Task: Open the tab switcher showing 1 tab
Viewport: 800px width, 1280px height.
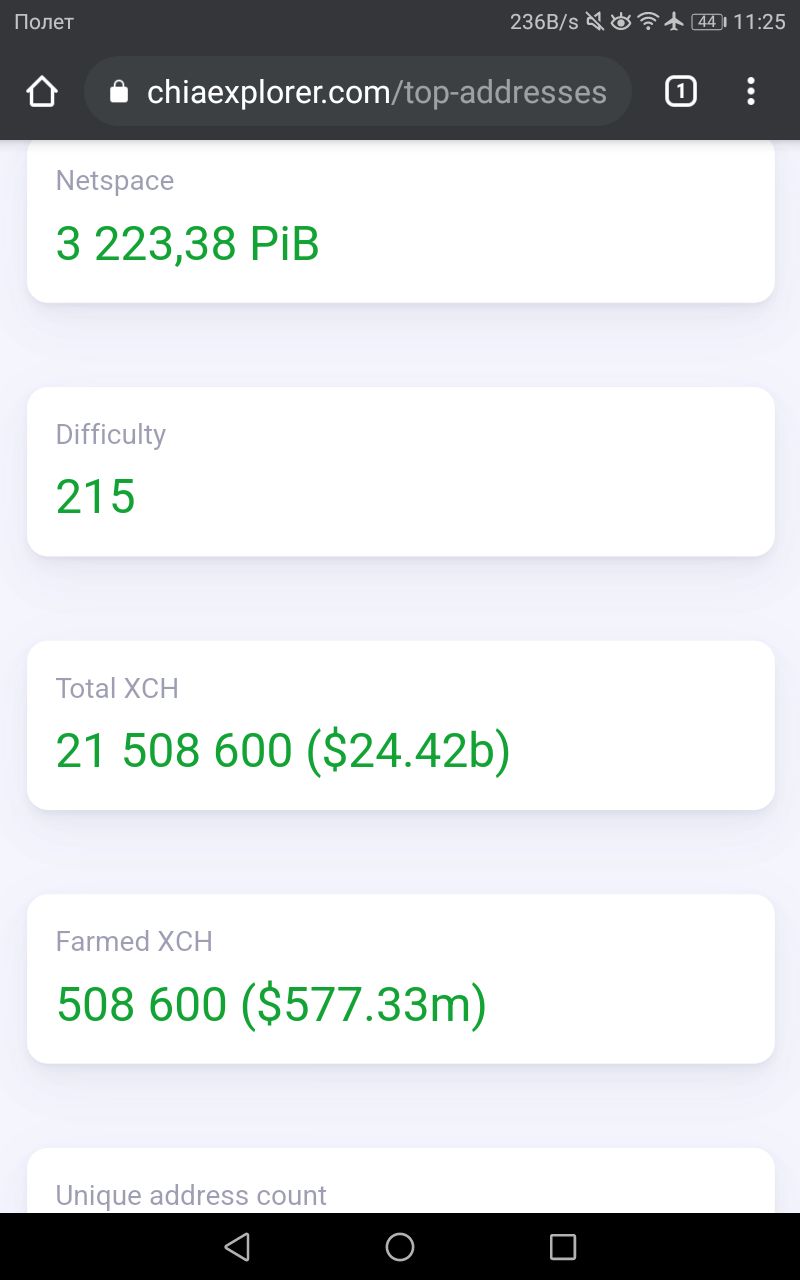Action: [681, 92]
